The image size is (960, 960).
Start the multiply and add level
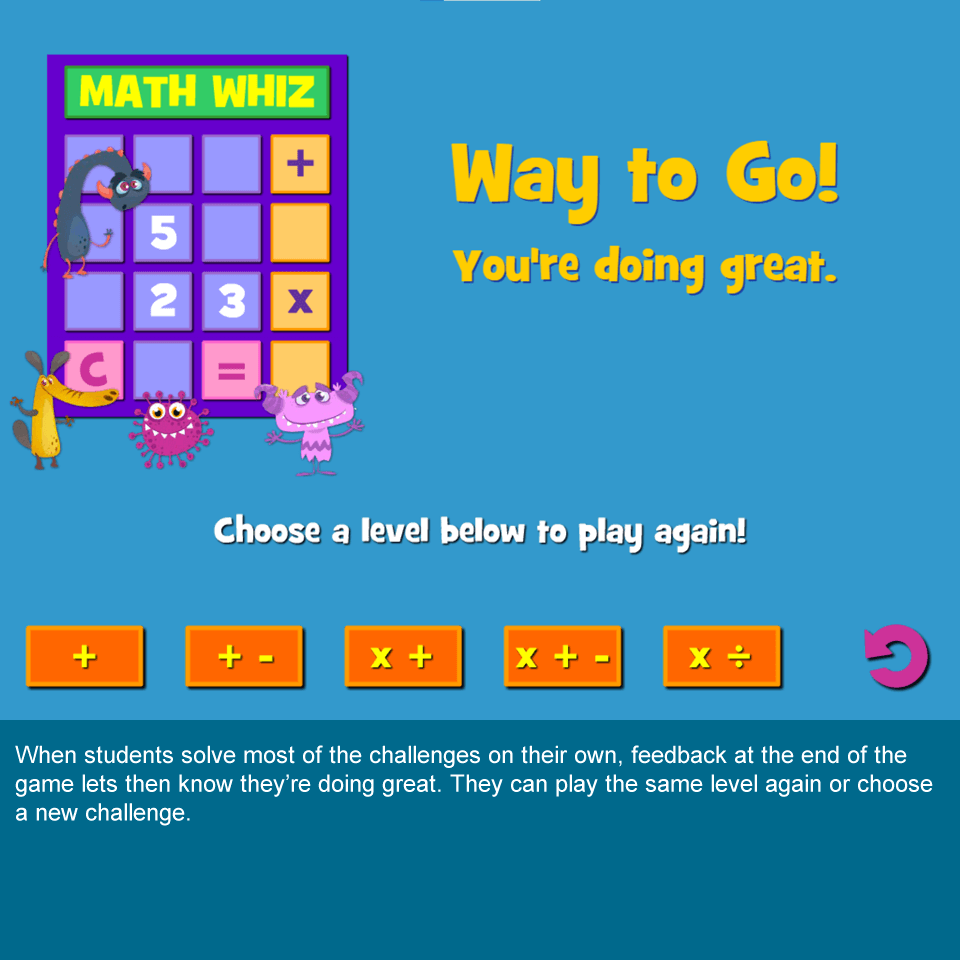pos(403,656)
